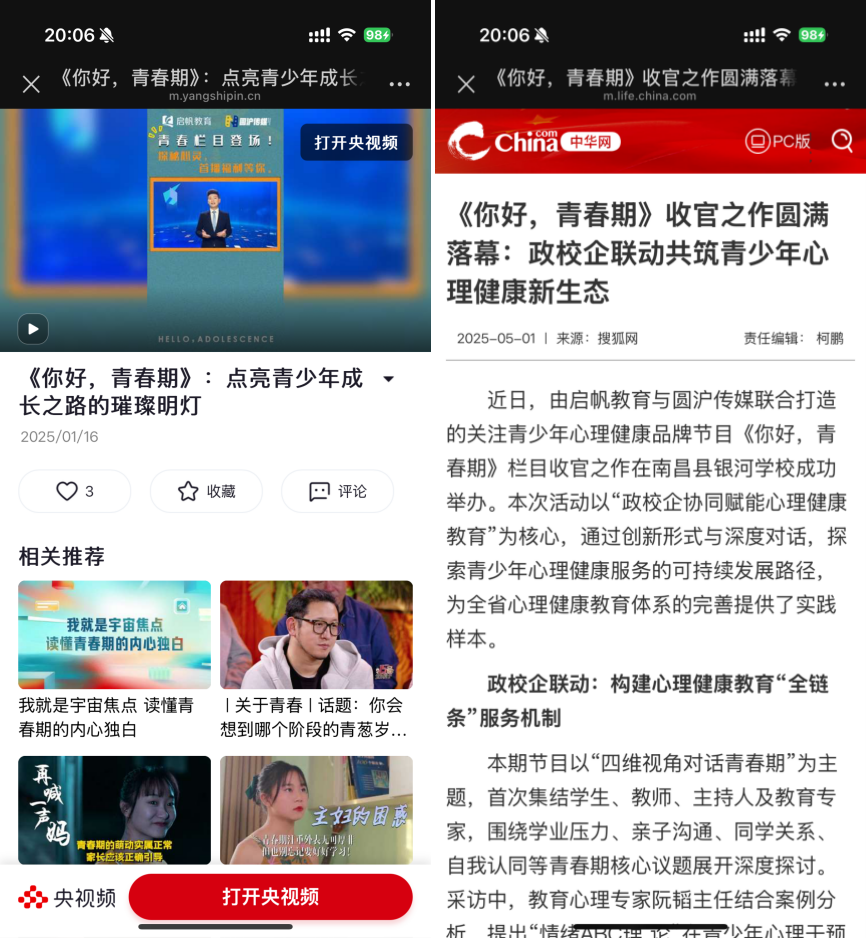Open overflow menu of the life.china.com page
Screen dimensions: 866x938
[x=834, y=84]
